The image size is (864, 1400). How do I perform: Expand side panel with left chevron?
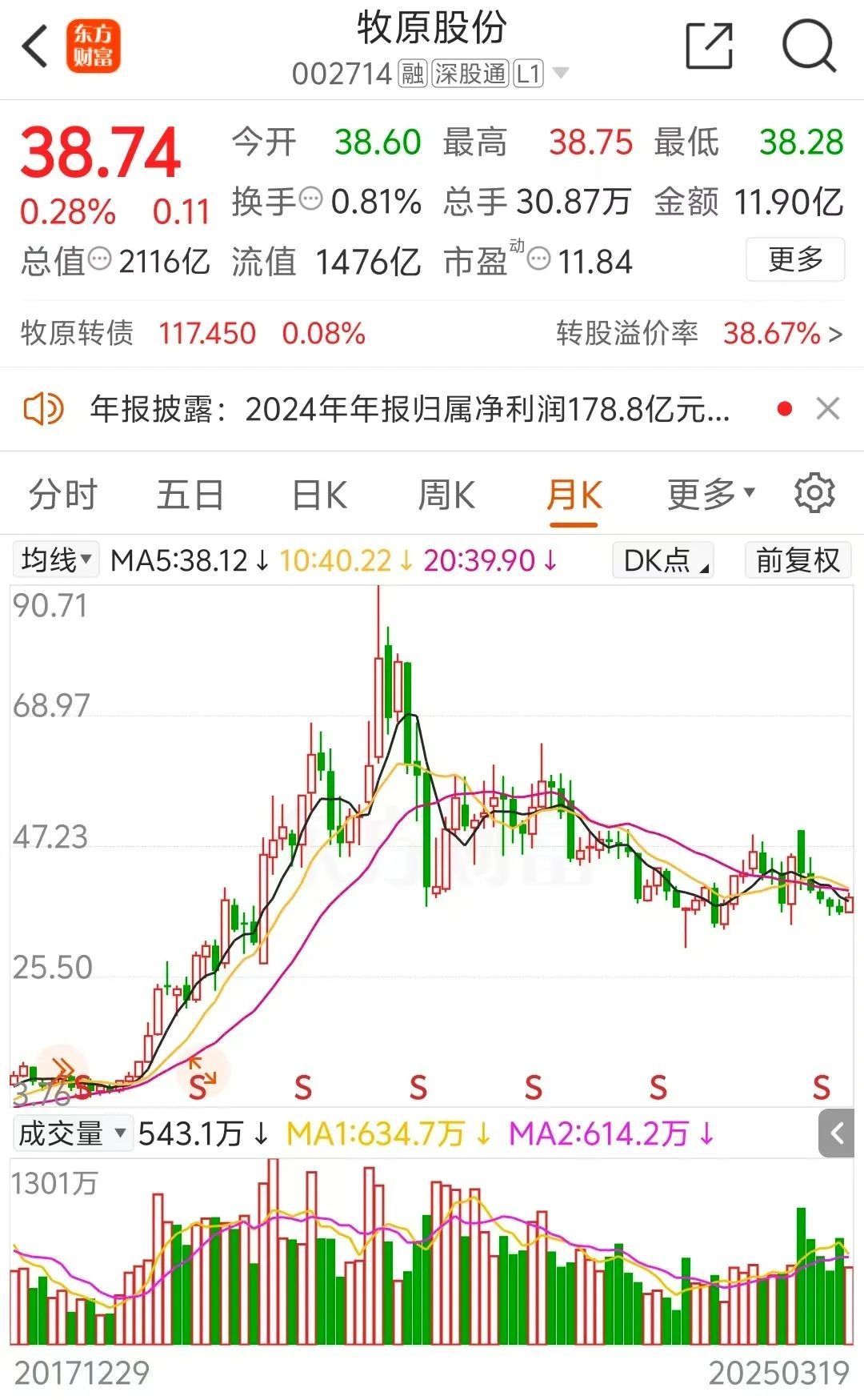pos(838,1133)
